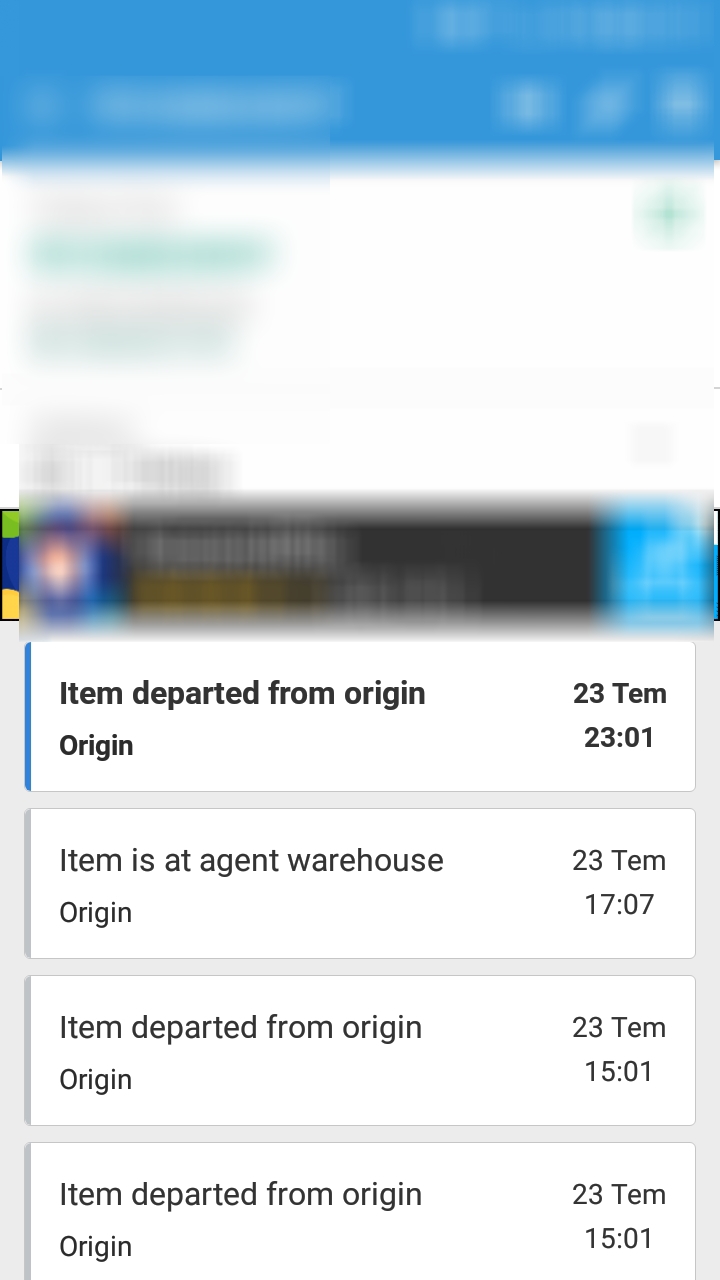Screen dimensions: 720x1280
Task: Open the Item is at agent warehouse event
Action: pos(360,884)
